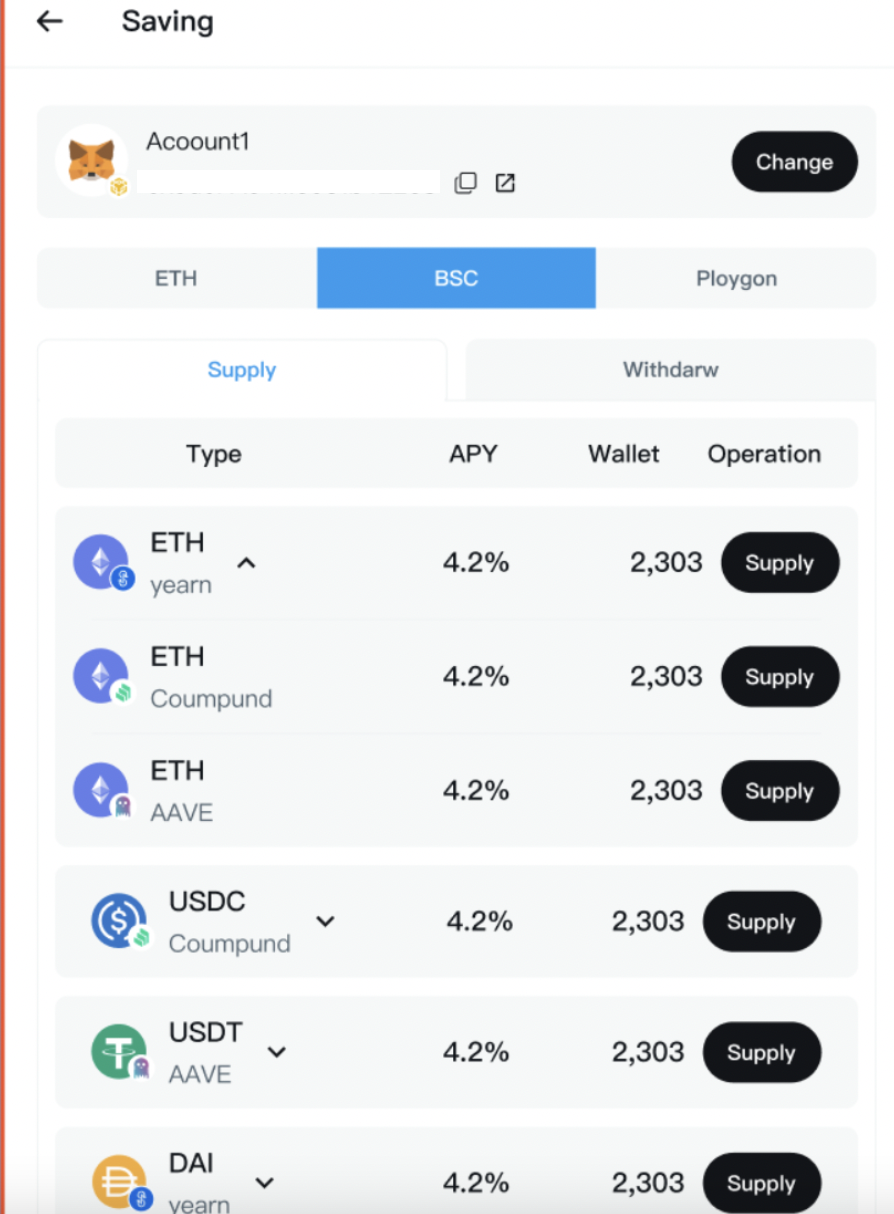Supply ETH via AAVE Supply button
This screenshot has height=1214, width=894.
point(780,790)
